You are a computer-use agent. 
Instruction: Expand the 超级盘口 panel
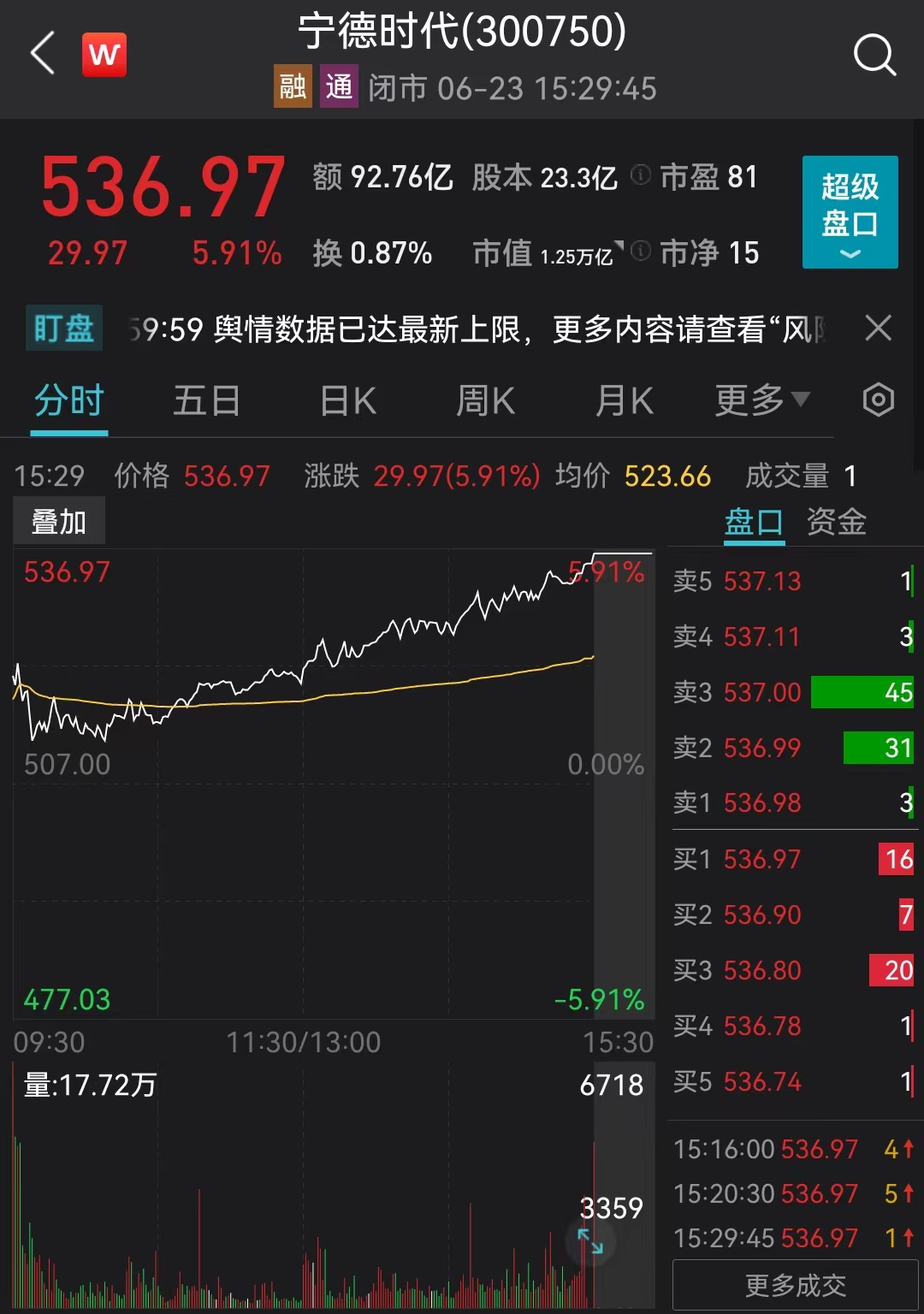click(850, 212)
